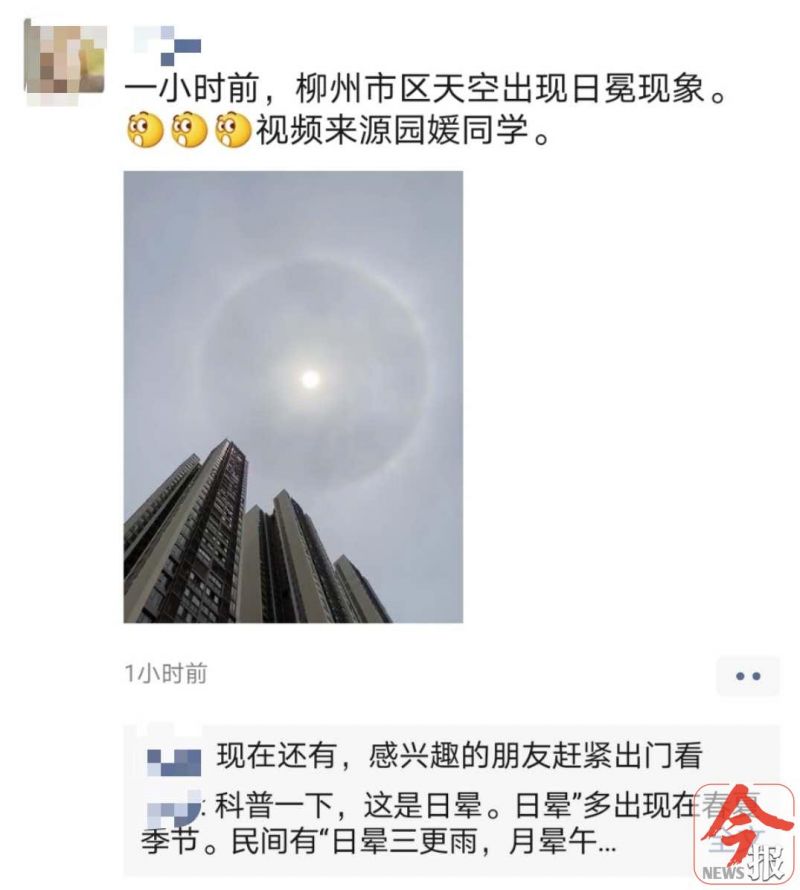Open the like and comment options button
800x890 pixels.
[747, 676]
